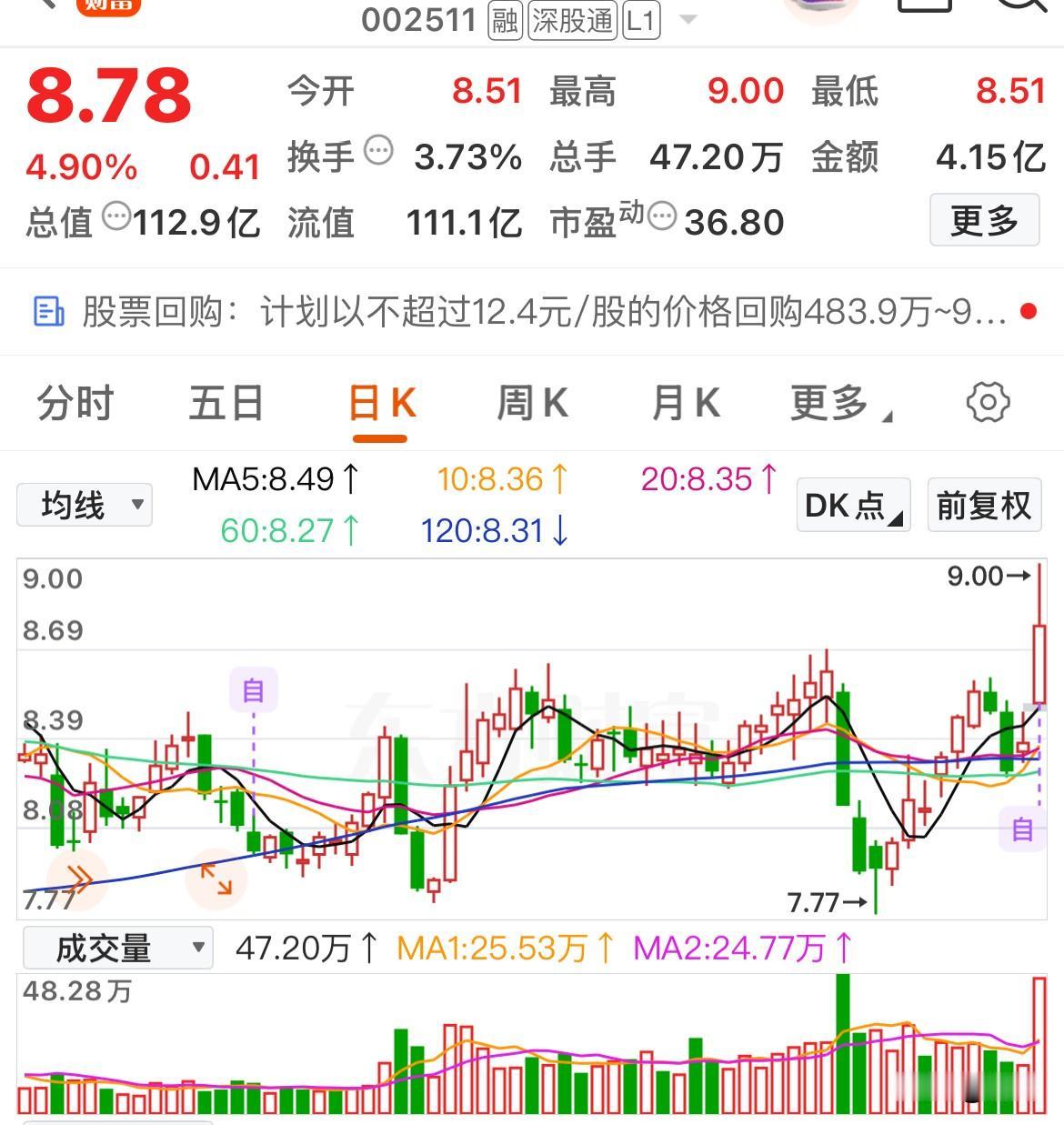1064x1125 pixels.
Task: Tap the crossed-arrows zoom icon on the chart
Action: pos(217,878)
